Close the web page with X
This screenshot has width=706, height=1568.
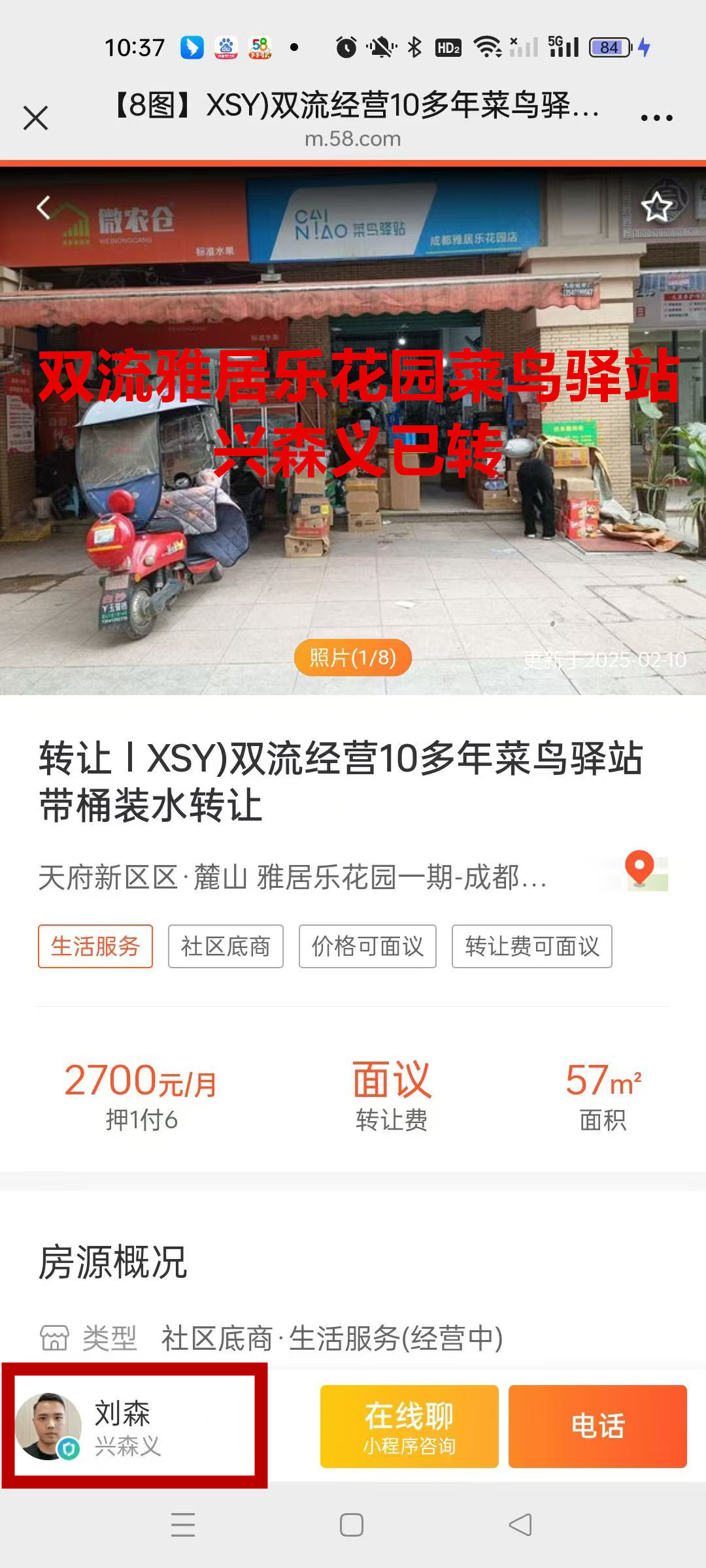(x=35, y=118)
